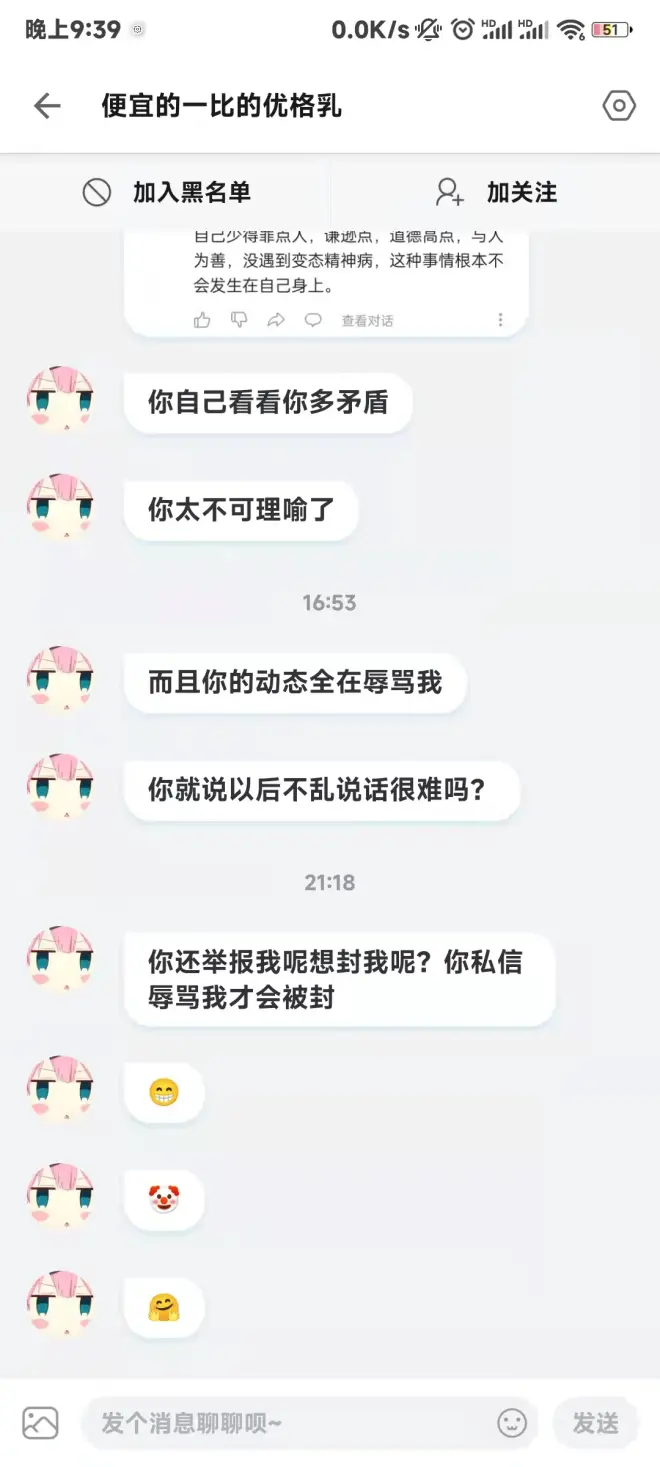Go back from the chat
Image resolution: width=660 pixels, height=1467 pixels.
(47, 106)
